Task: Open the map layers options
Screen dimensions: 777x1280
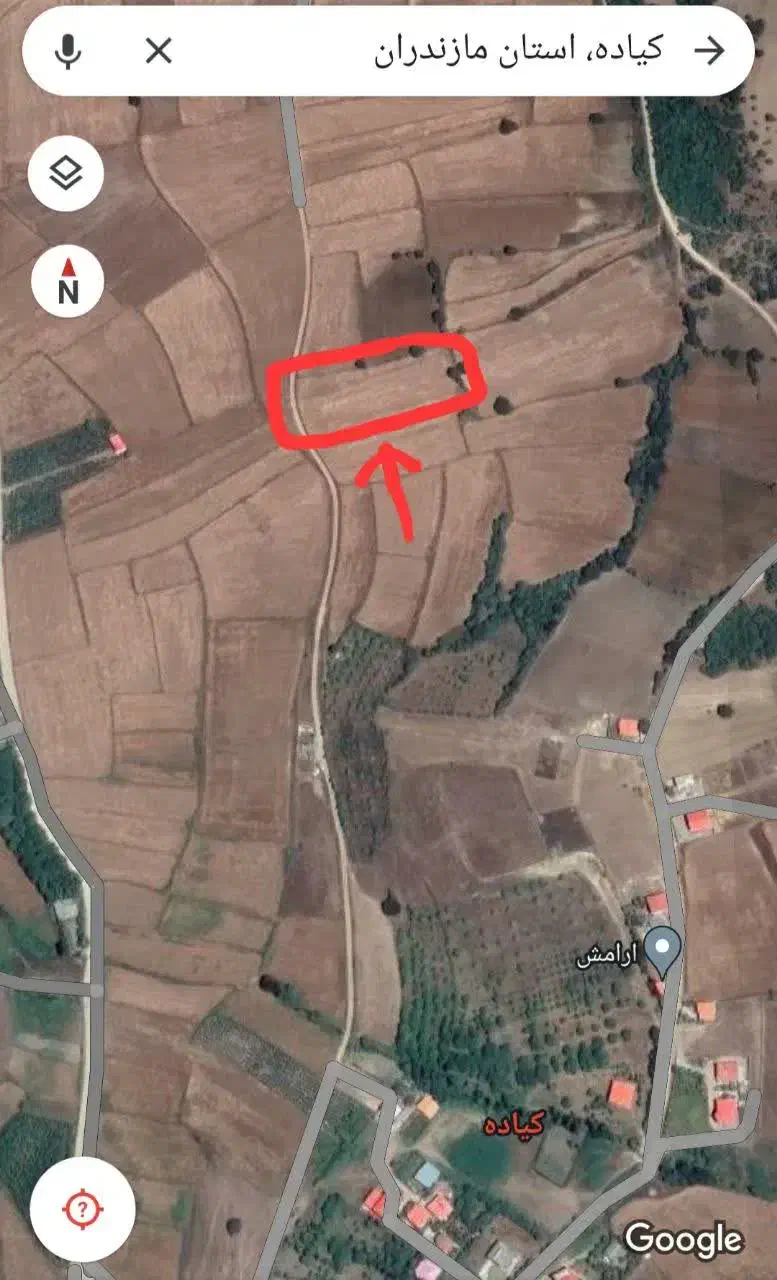Action: pos(66,175)
